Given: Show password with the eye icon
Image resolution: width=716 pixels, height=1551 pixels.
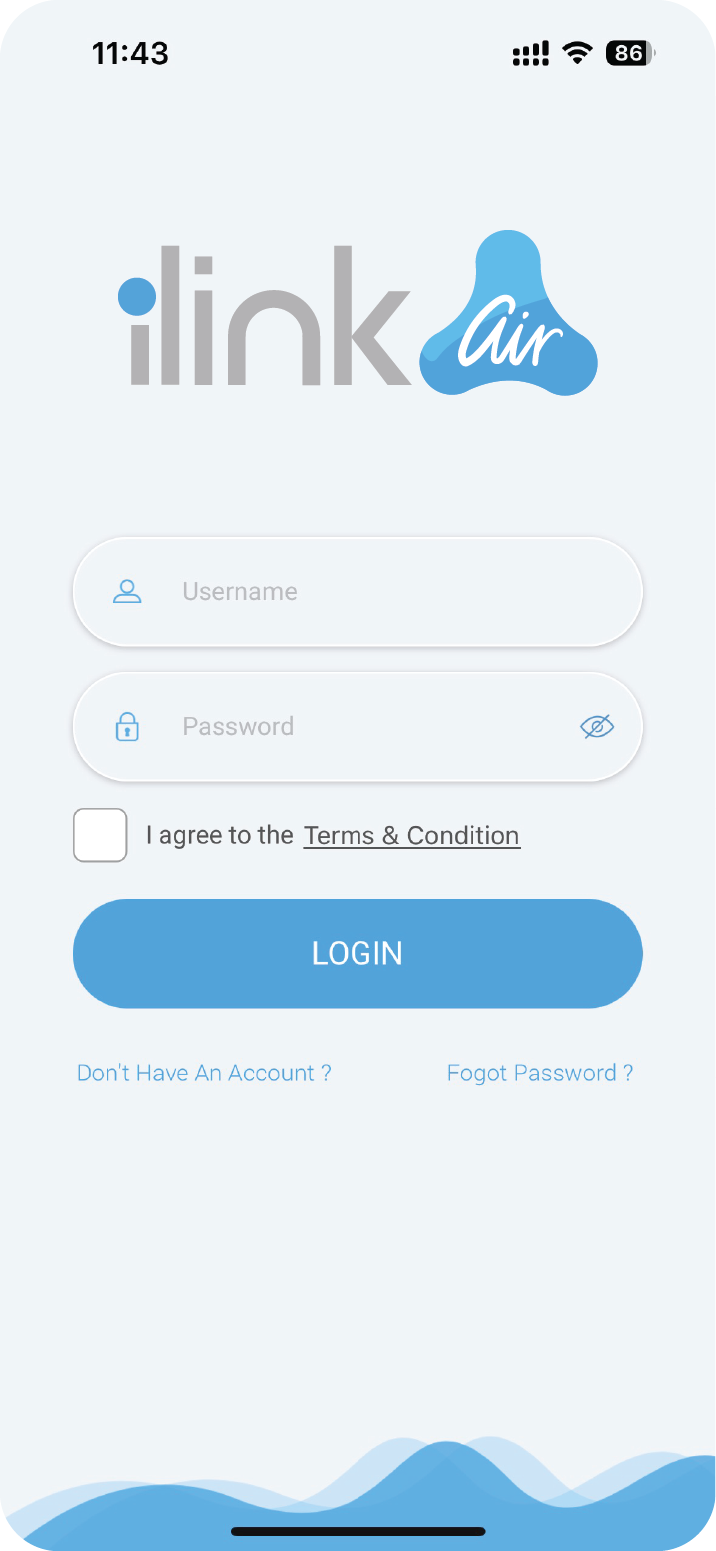Looking at the screenshot, I should [597, 727].
